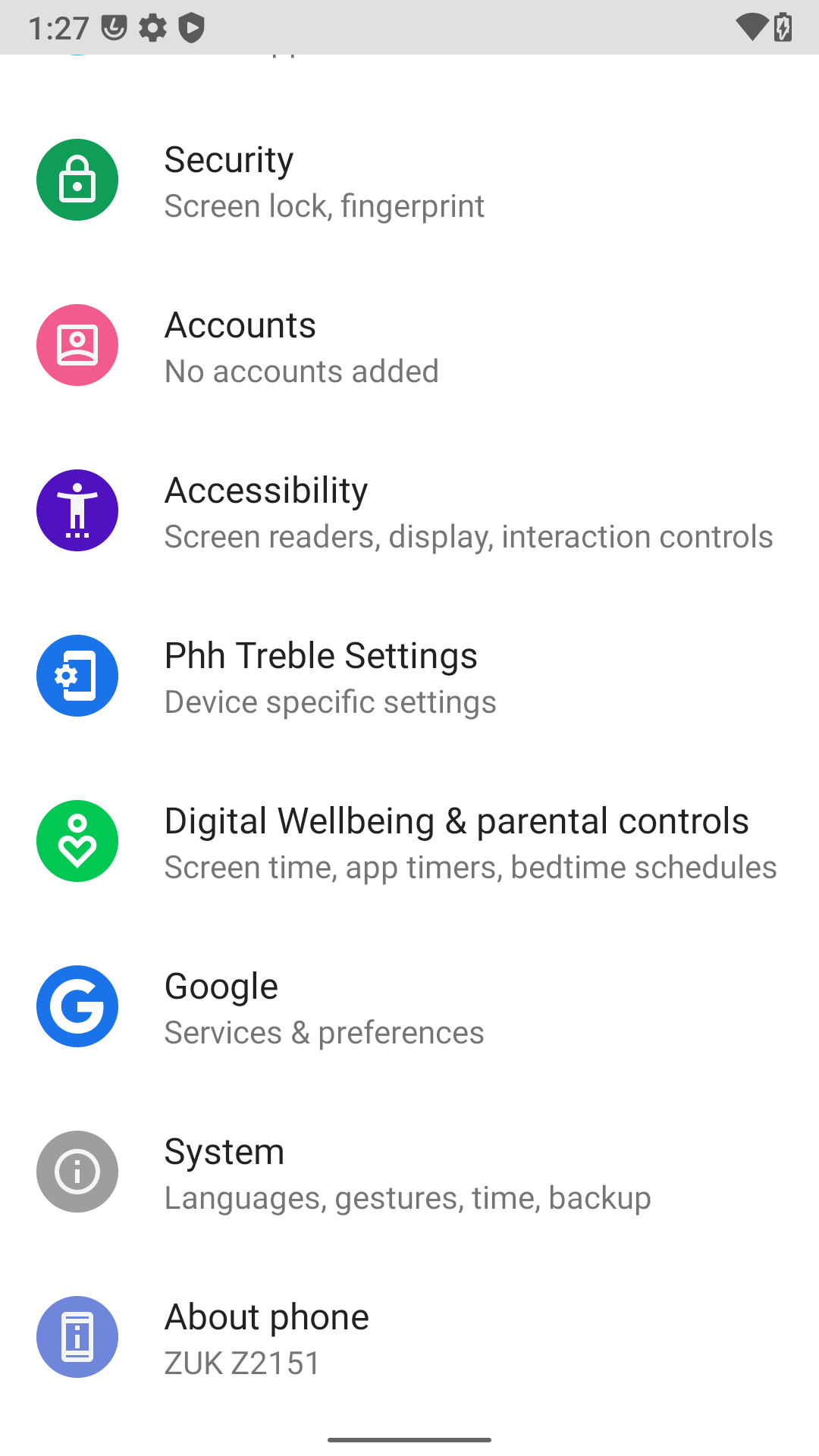The width and height of the screenshot is (819, 1456).
Task: Open the Accounts row
Action: [409, 345]
